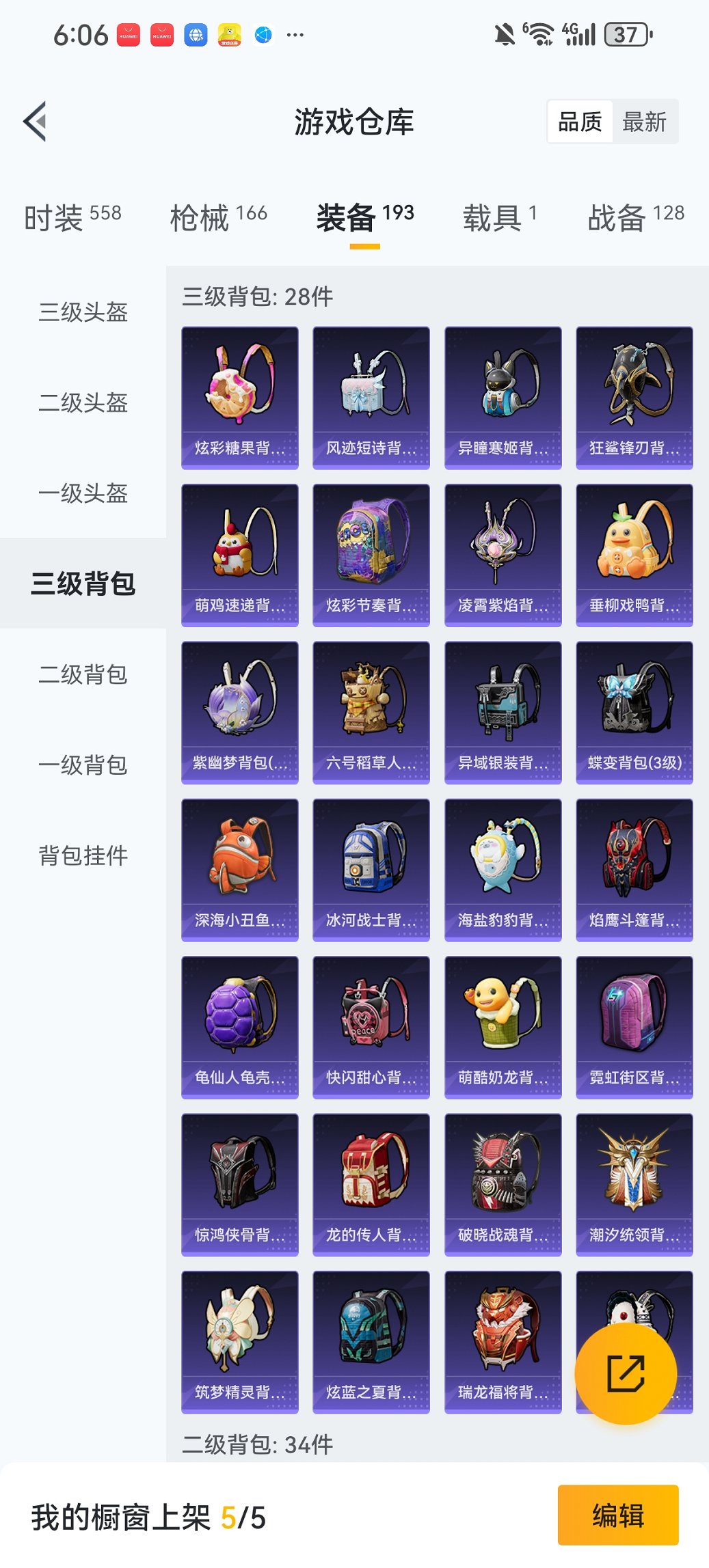Show the 二级背包 category
Viewport: 709px width, 1568px height.
click(83, 674)
